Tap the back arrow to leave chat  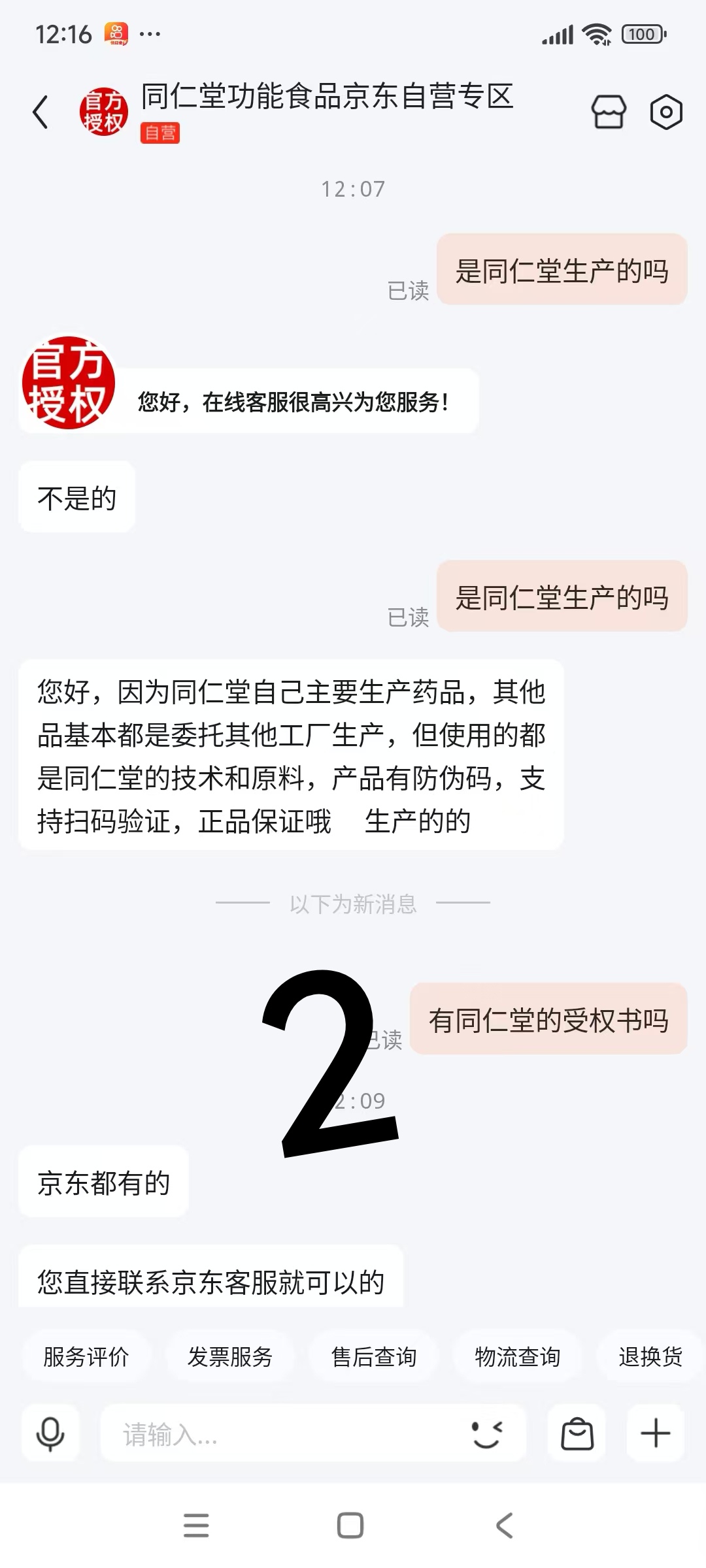pyautogui.click(x=41, y=112)
